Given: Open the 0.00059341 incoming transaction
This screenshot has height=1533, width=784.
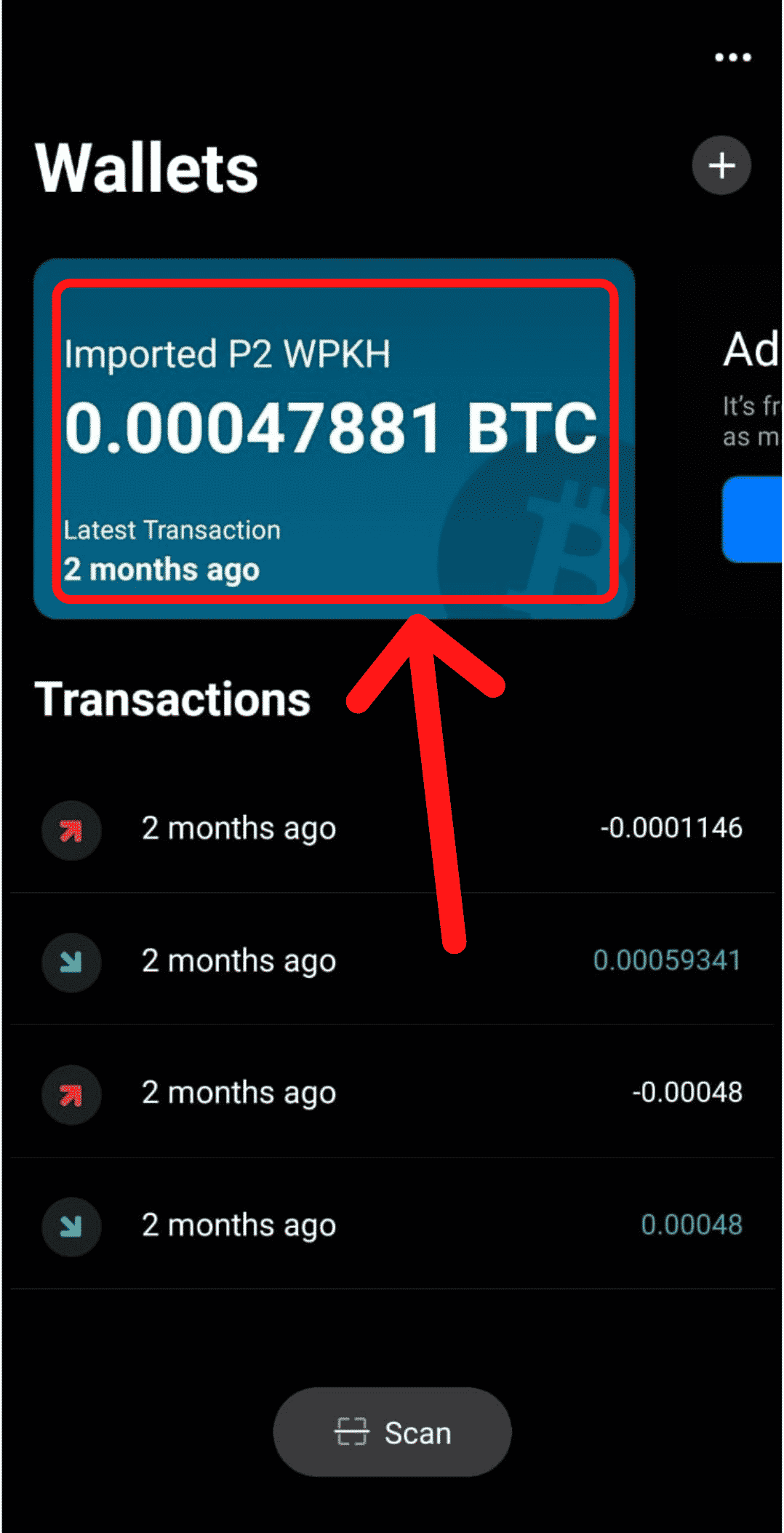Looking at the screenshot, I should tap(392, 961).
